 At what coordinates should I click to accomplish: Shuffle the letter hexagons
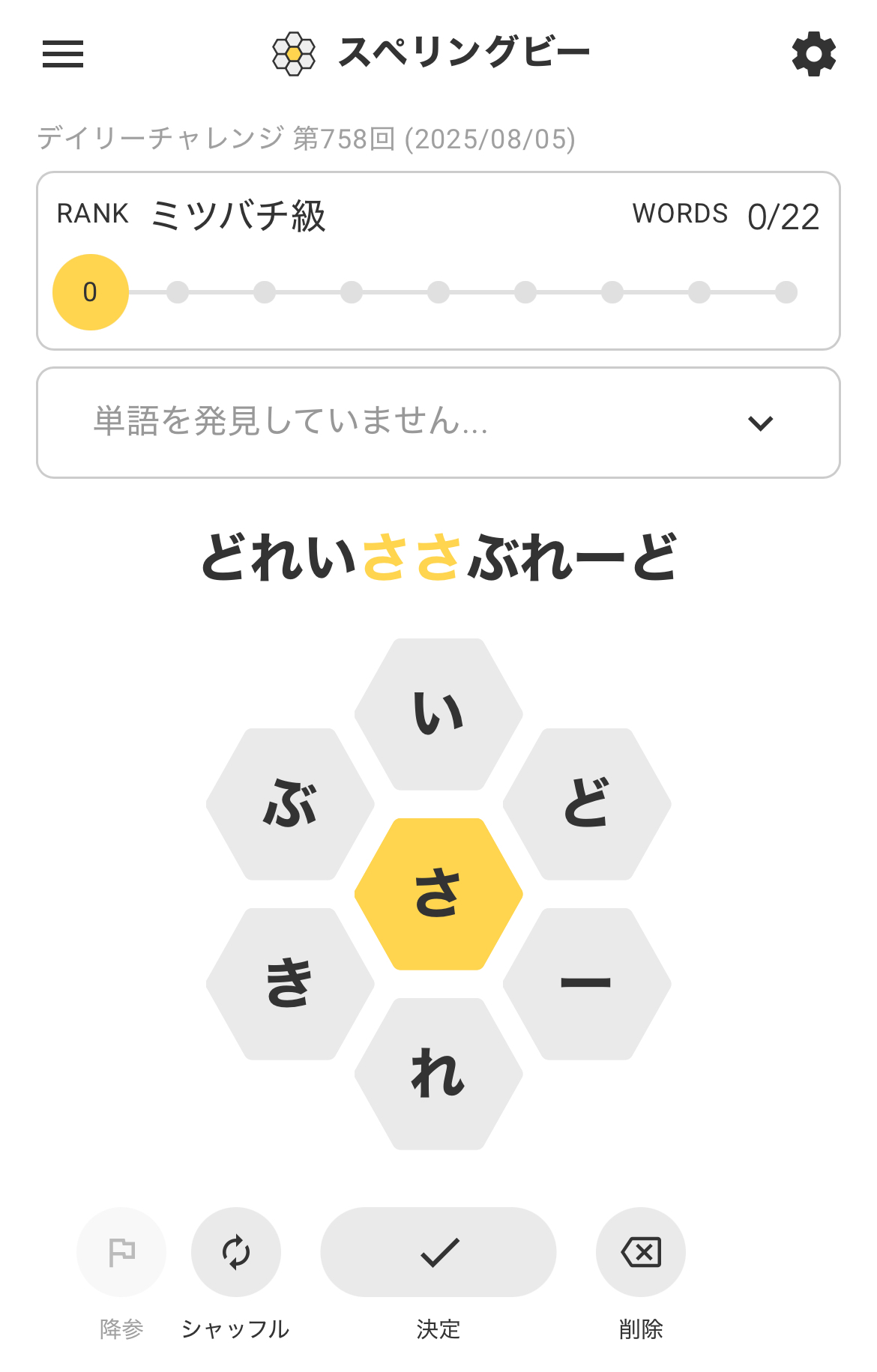coord(236,1252)
